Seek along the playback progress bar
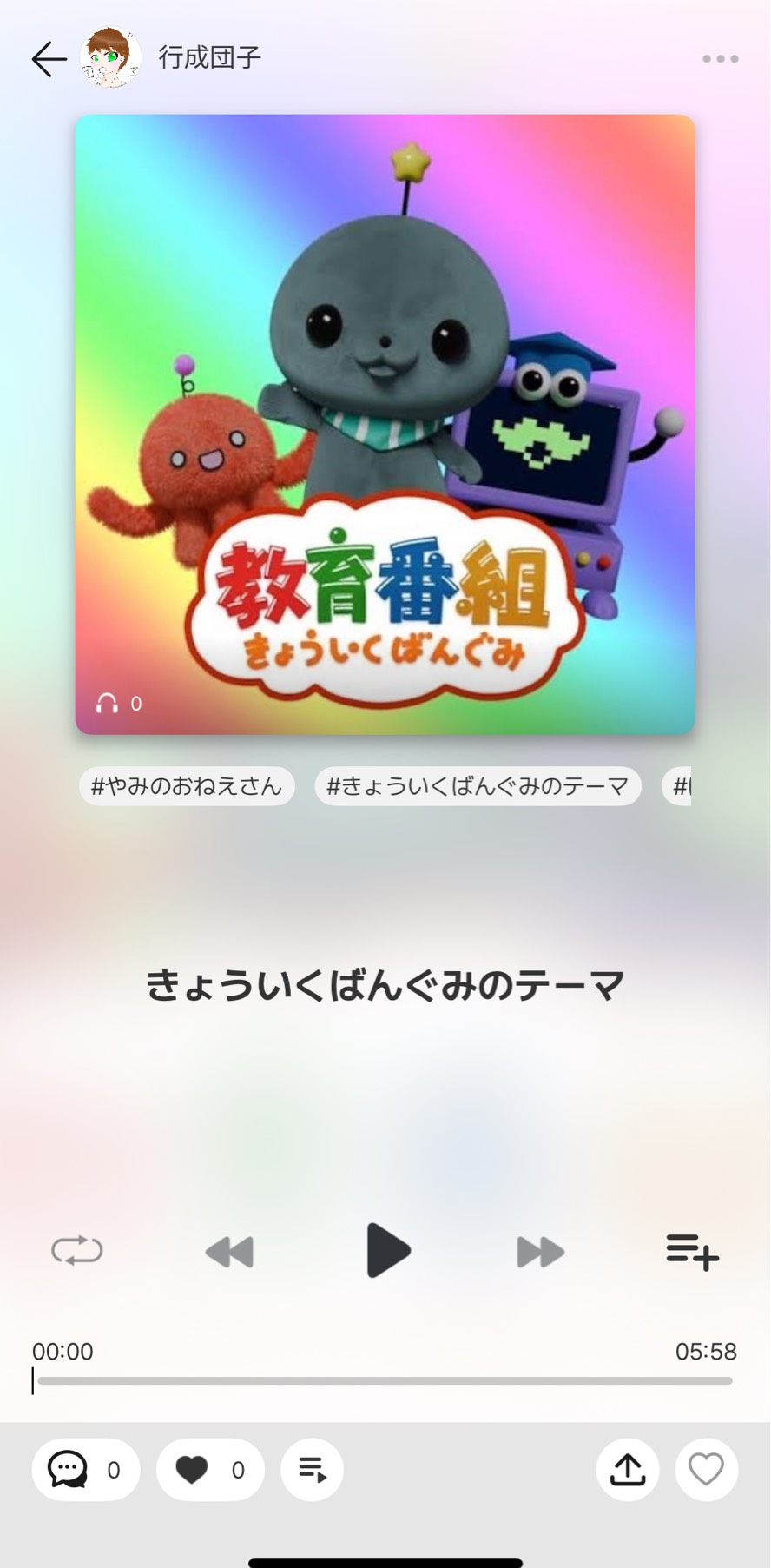Viewport: 771px width, 1568px height. tap(385, 1380)
